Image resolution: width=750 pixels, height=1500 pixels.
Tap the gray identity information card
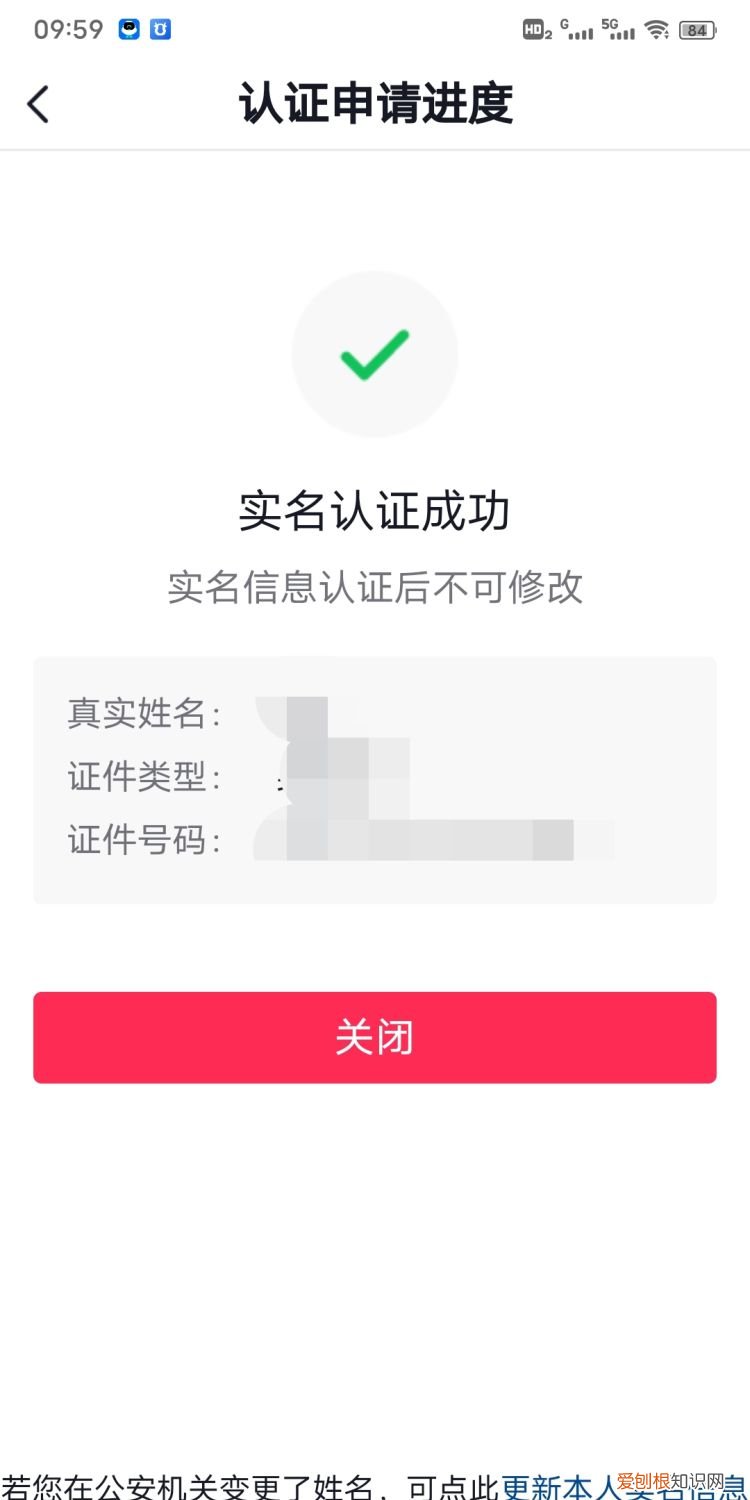click(x=374, y=780)
